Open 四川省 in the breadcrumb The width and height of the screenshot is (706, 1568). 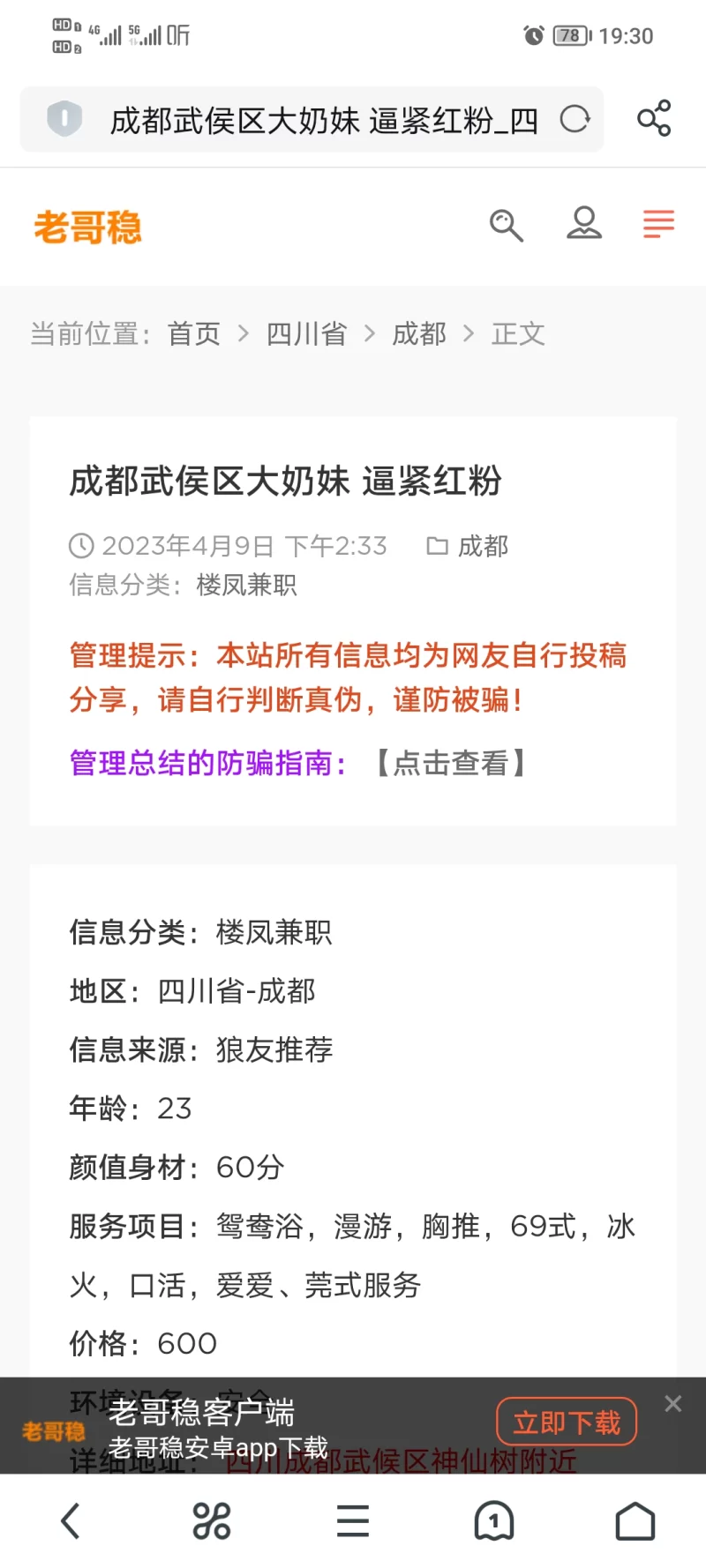306,334
